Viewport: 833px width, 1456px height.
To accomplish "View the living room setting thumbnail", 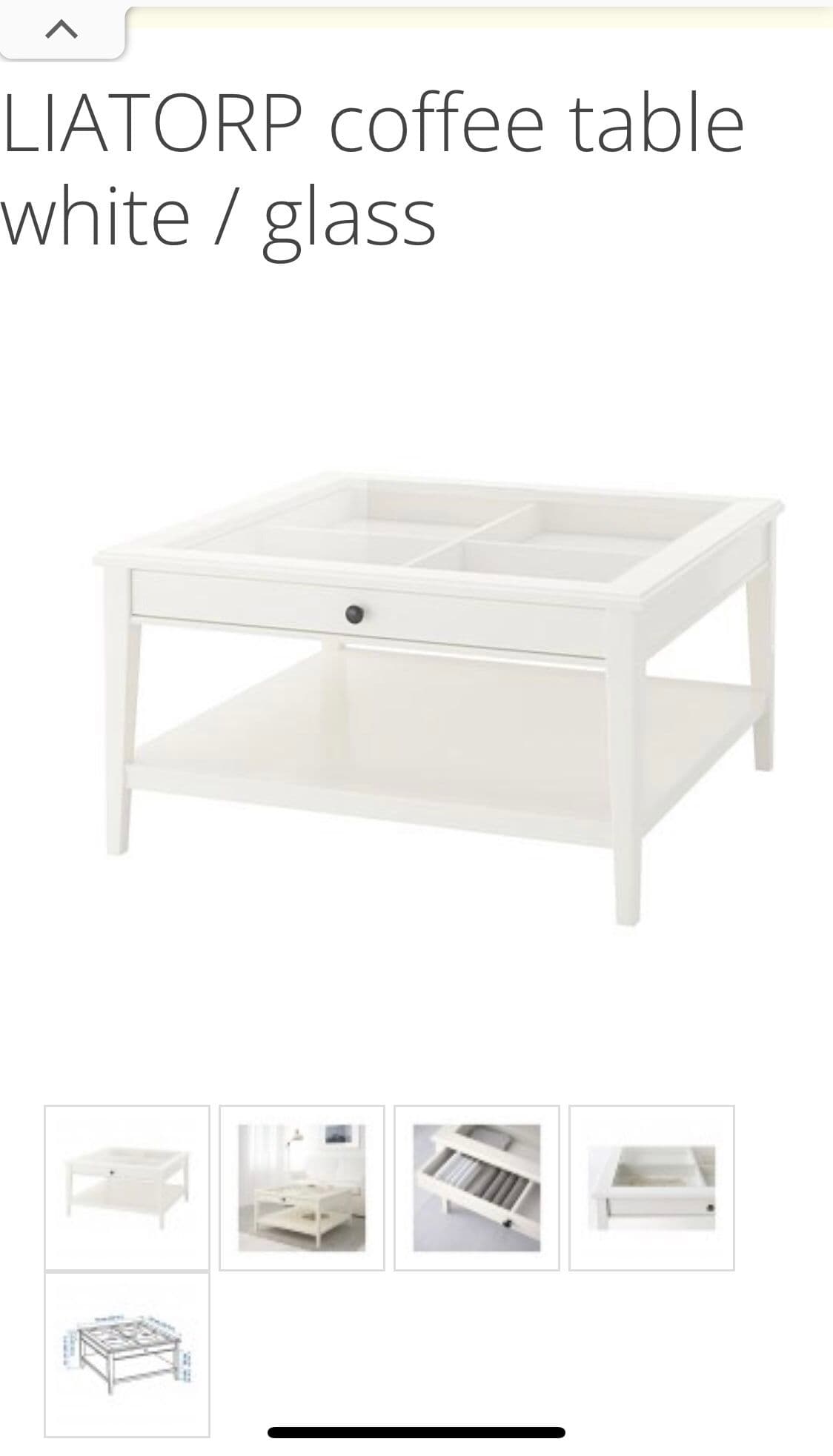I will pos(302,1187).
